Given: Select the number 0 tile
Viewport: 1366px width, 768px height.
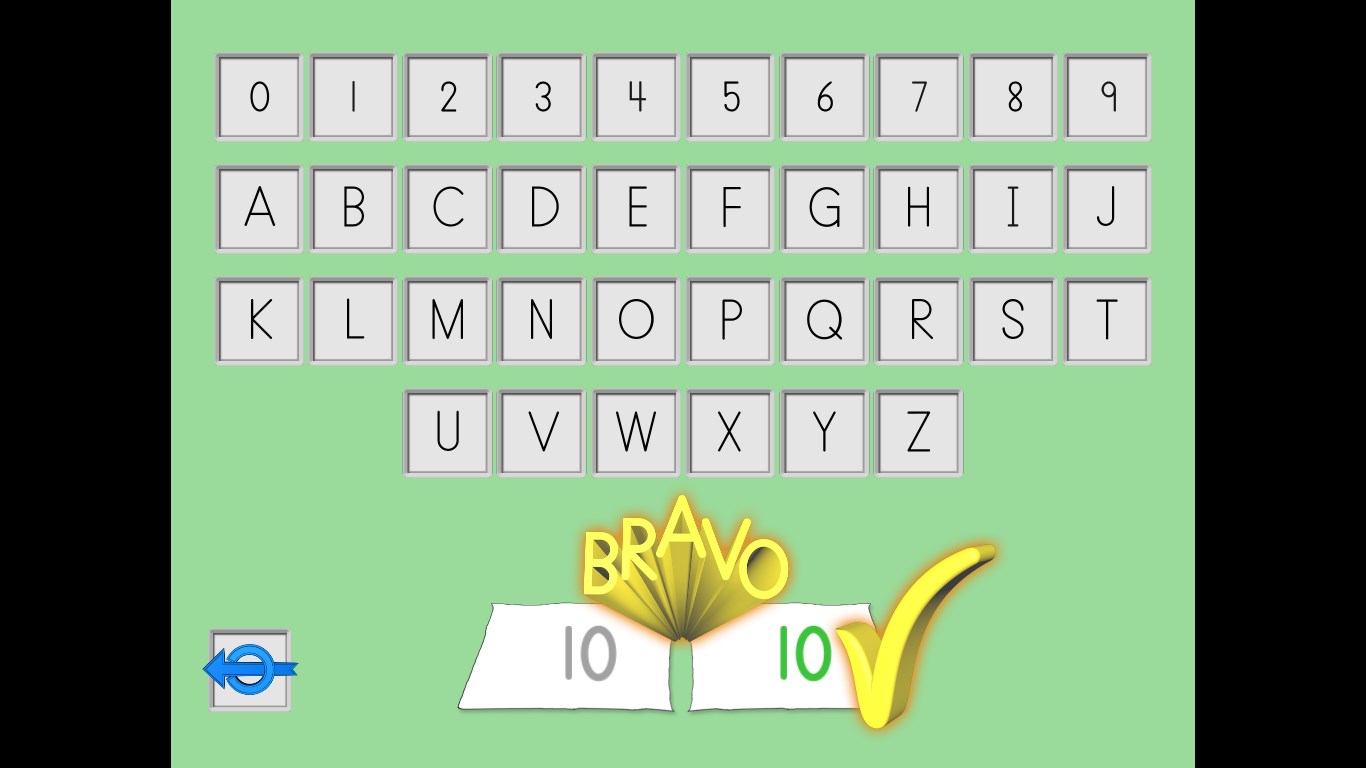Looking at the screenshot, I should (259, 97).
